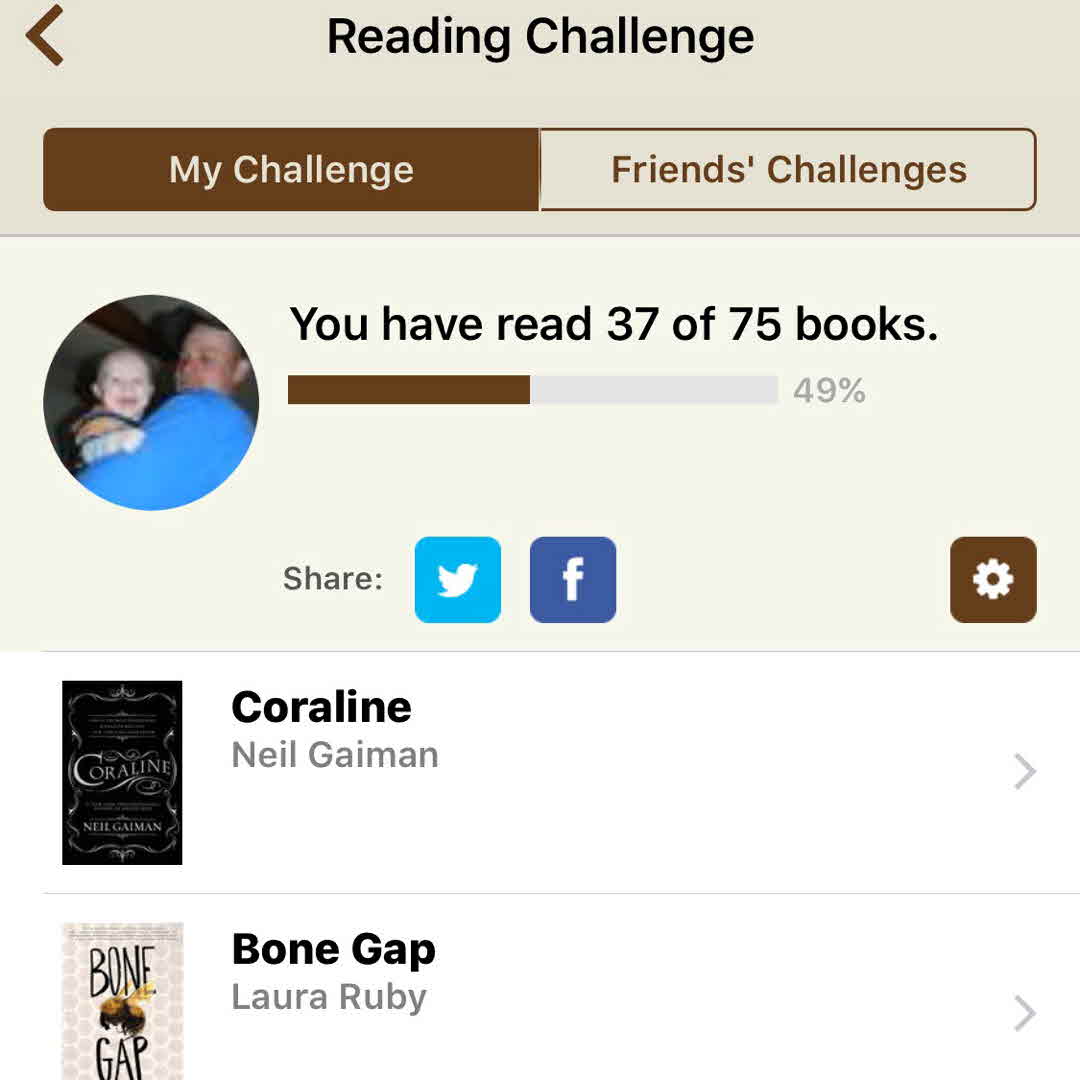Switch to Friends' Challenges tab
The image size is (1080, 1080).
788,170
